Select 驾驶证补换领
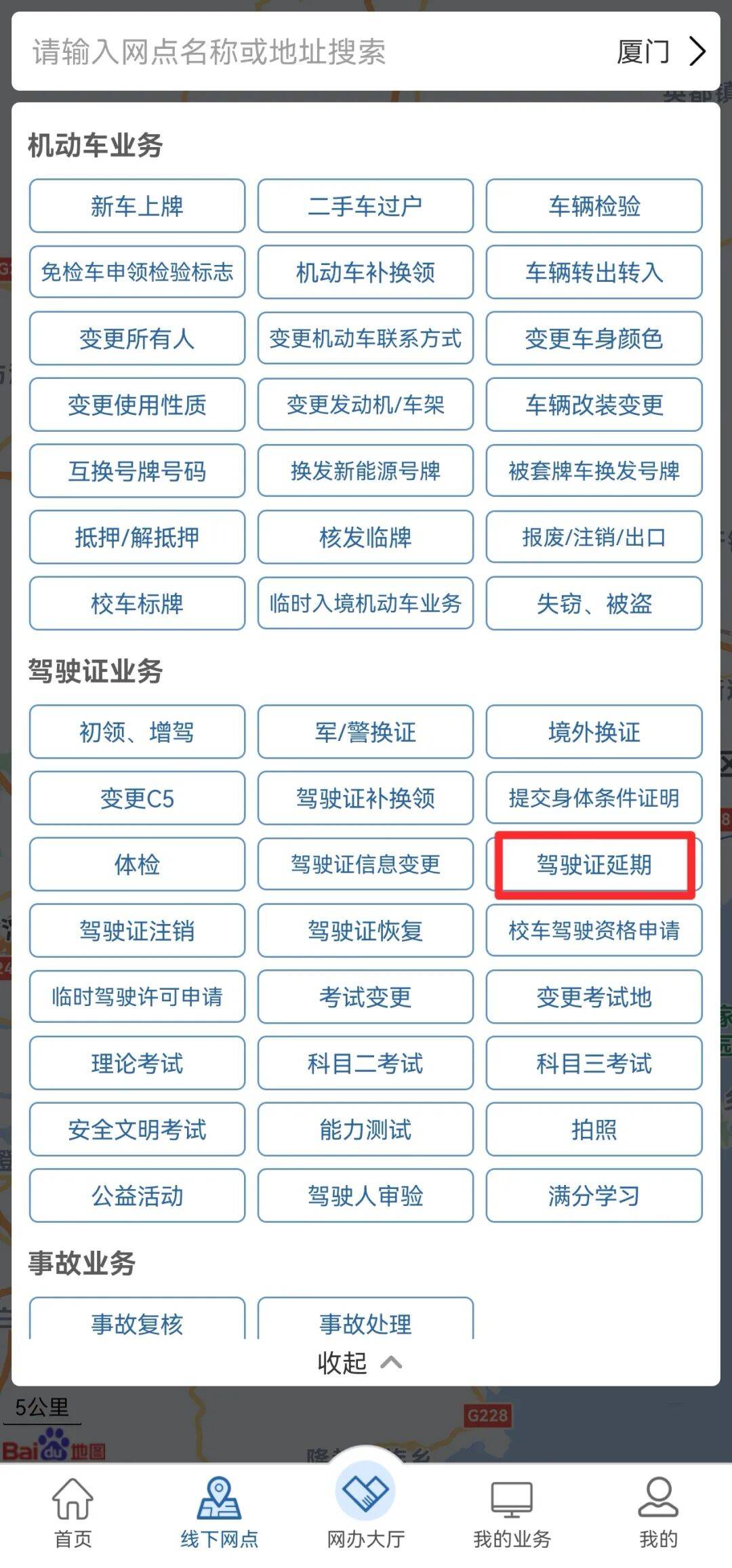This screenshot has height=1568, width=732. [365, 798]
